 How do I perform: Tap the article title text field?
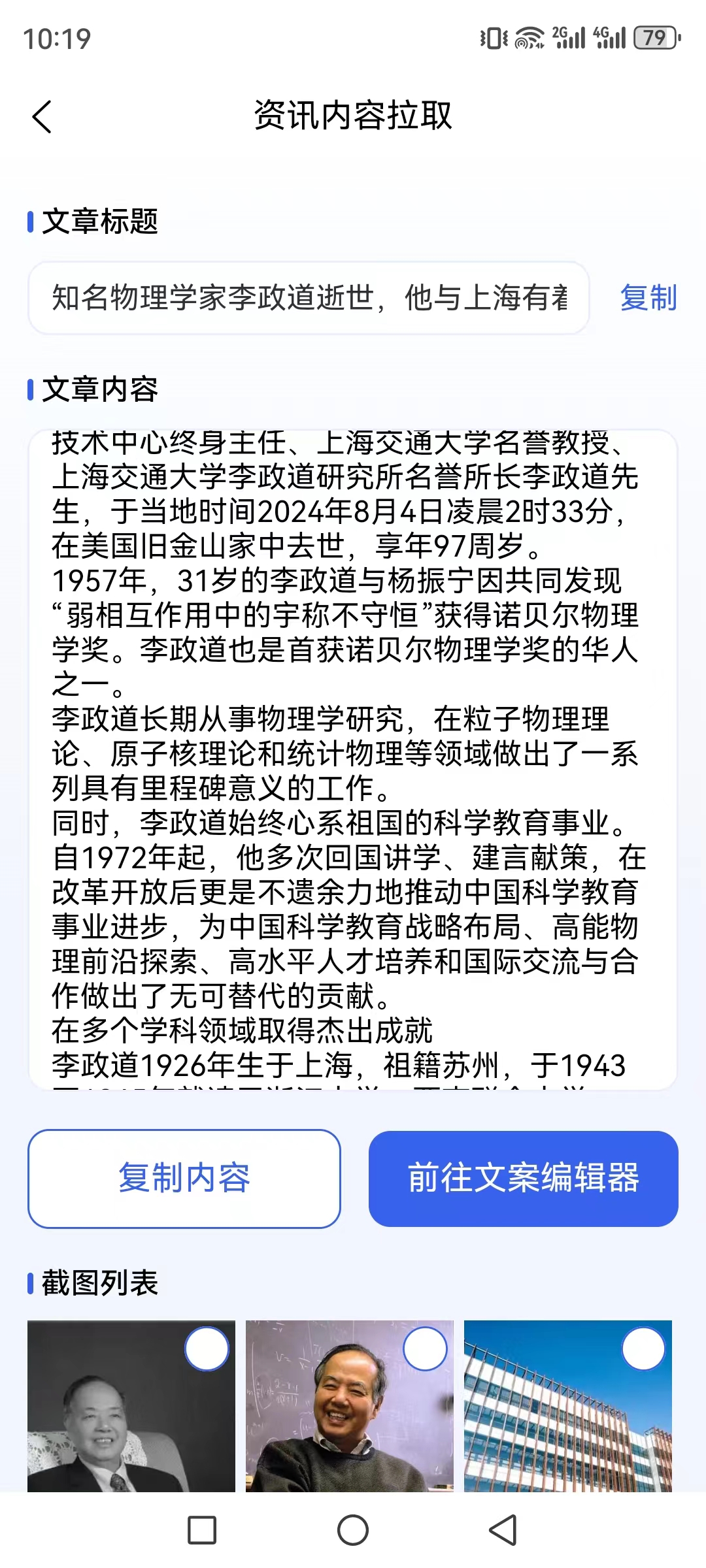point(309,298)
